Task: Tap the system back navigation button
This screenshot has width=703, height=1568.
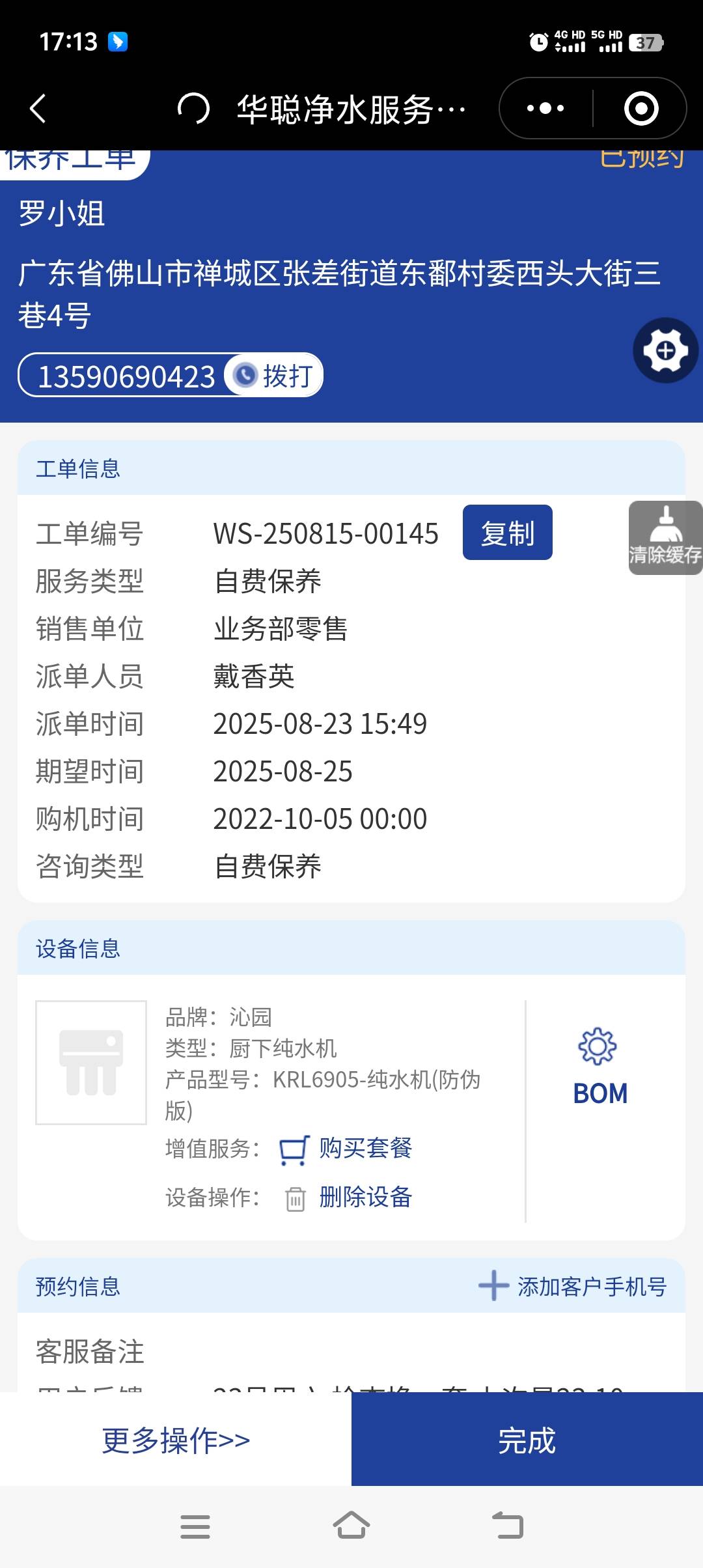Action: [x=508, y=1526]
